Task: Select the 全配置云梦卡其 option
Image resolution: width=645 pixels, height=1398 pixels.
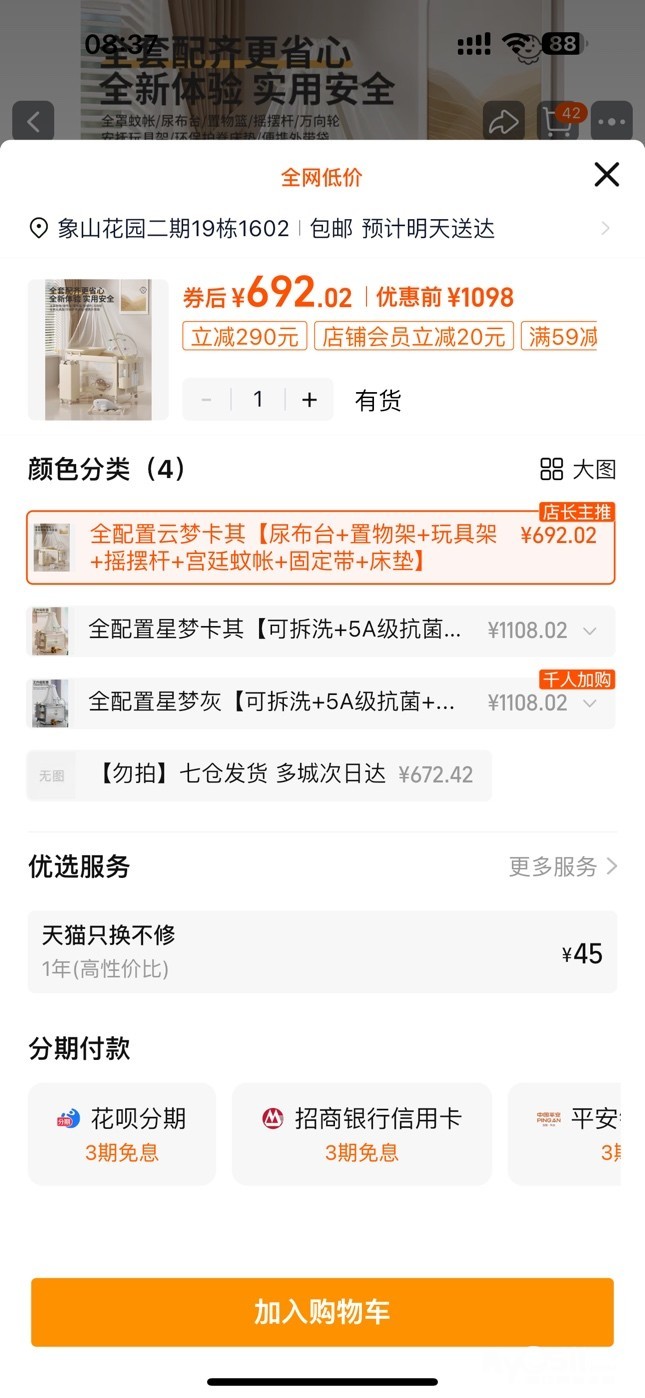Action: [320, 547]
